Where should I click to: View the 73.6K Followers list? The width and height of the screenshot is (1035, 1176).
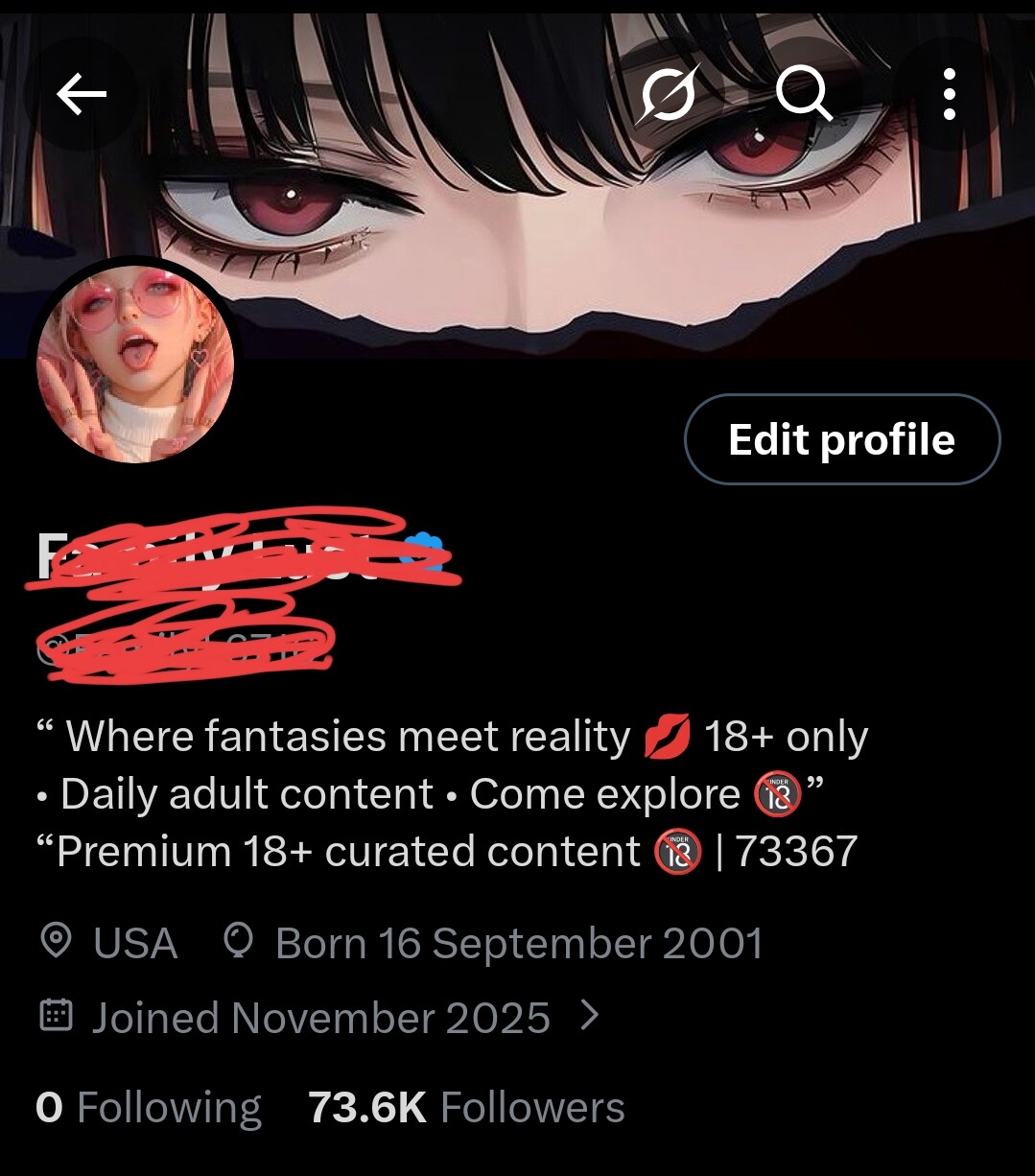[x=466, y=1107]
